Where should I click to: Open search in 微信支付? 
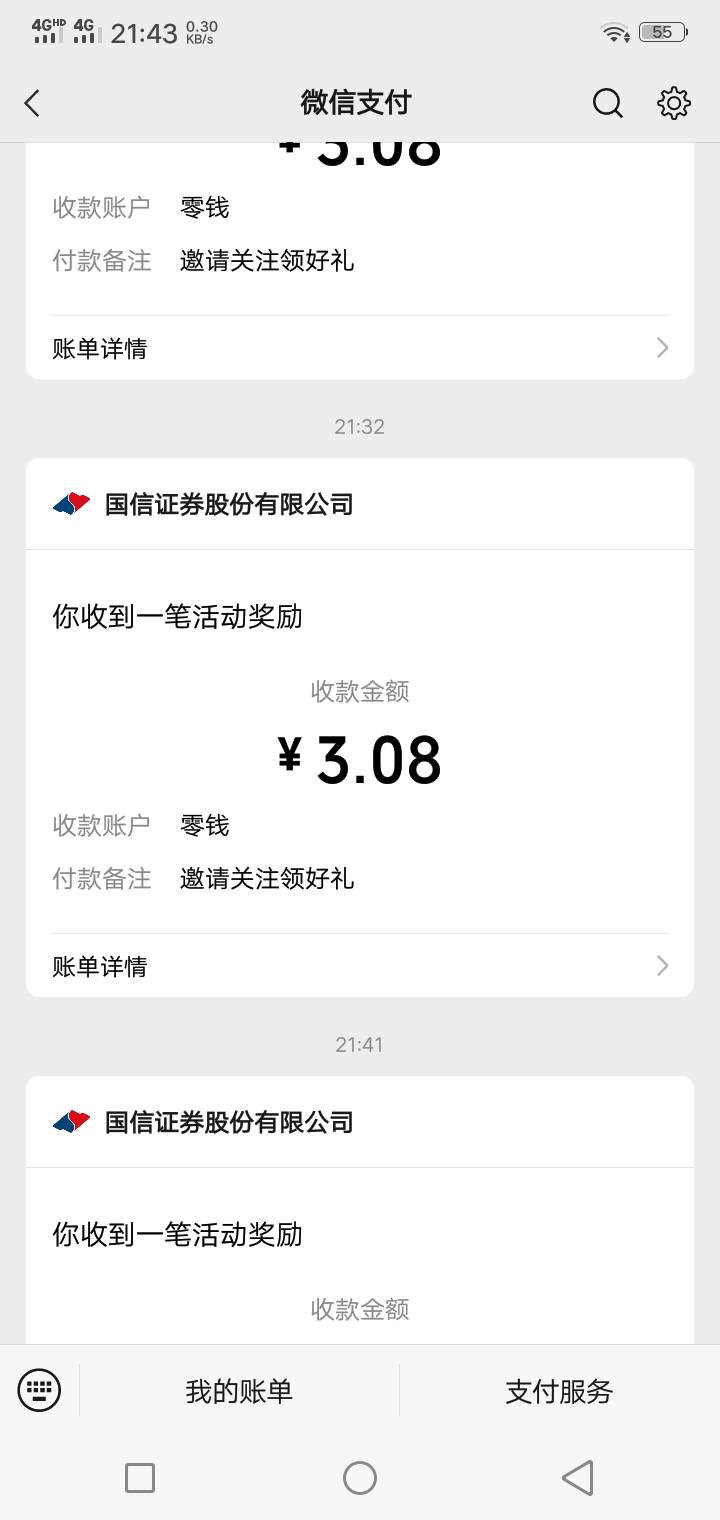click(607, 103)
